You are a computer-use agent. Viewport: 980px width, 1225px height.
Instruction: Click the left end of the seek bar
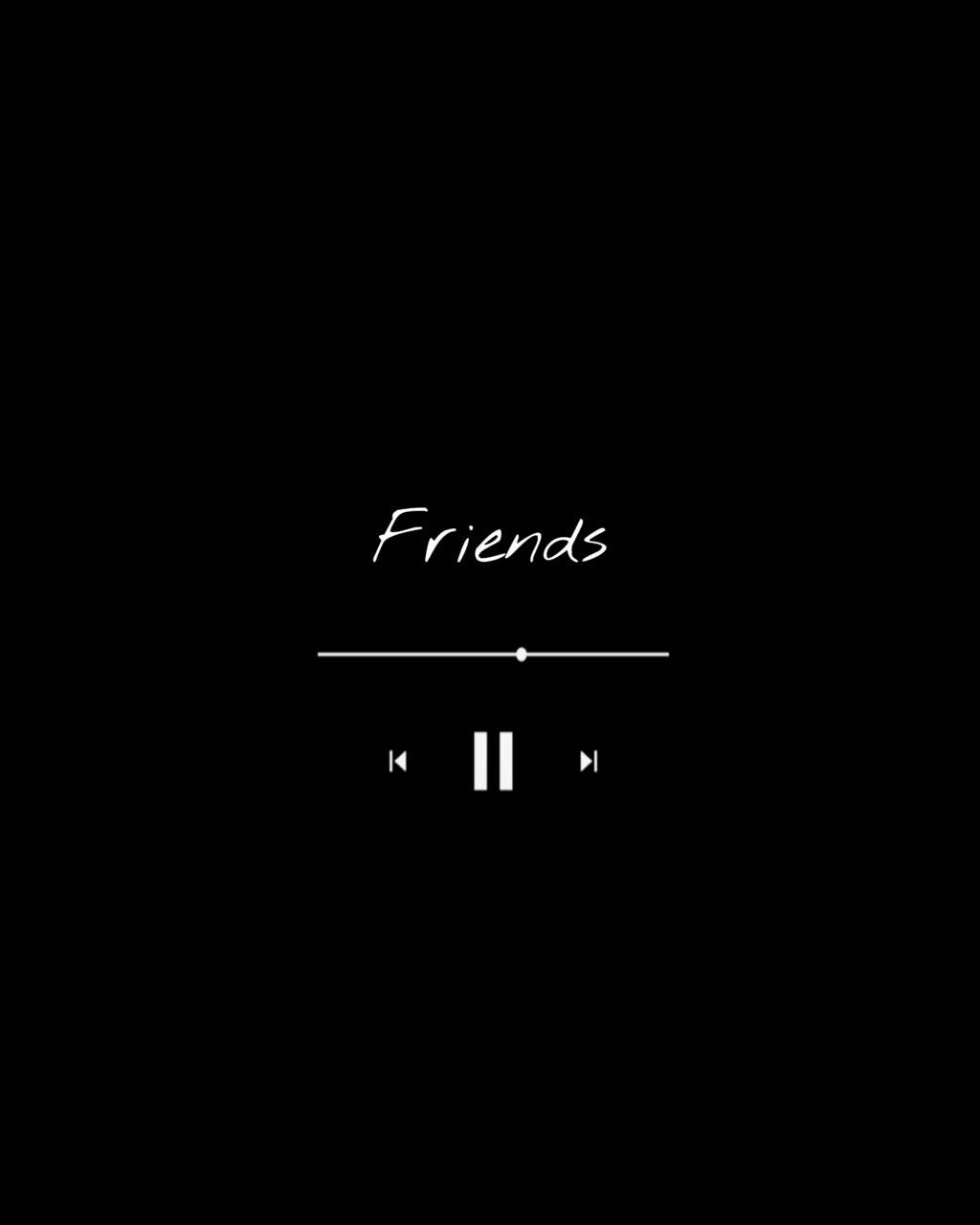pos(323,655)
